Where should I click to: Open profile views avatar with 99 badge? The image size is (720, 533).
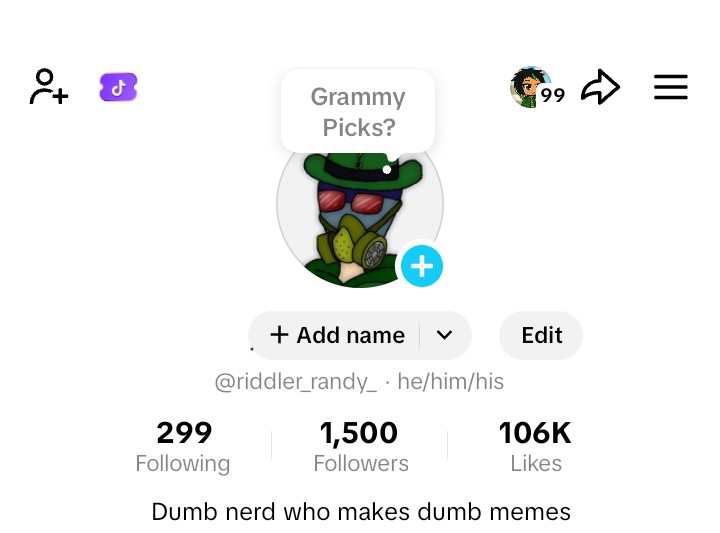537,88
